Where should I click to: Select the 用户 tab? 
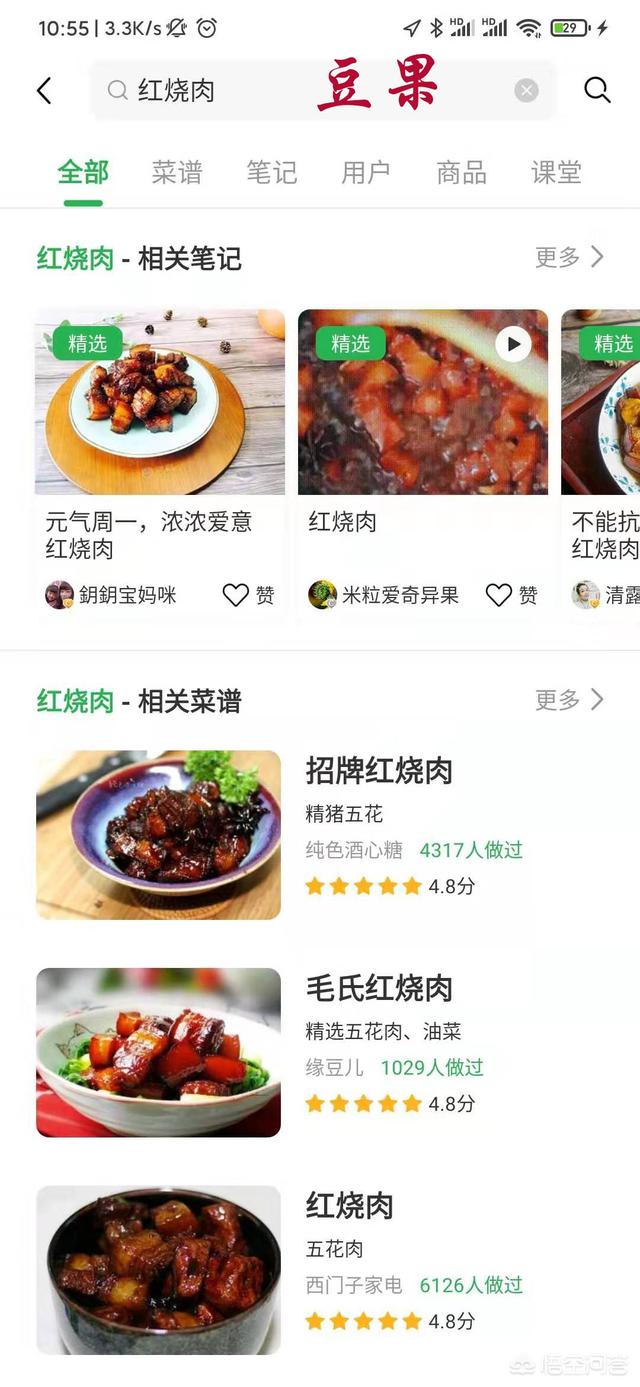[x=366, y=173]
